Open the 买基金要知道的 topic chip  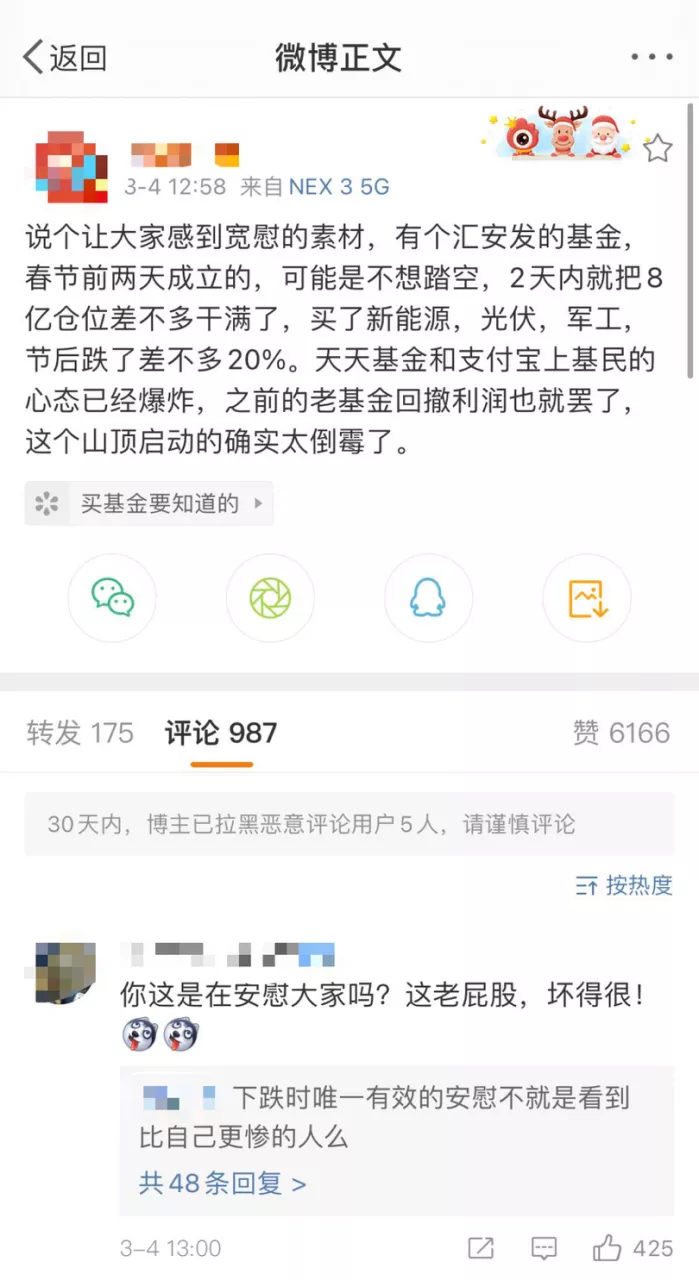[149, 503]
